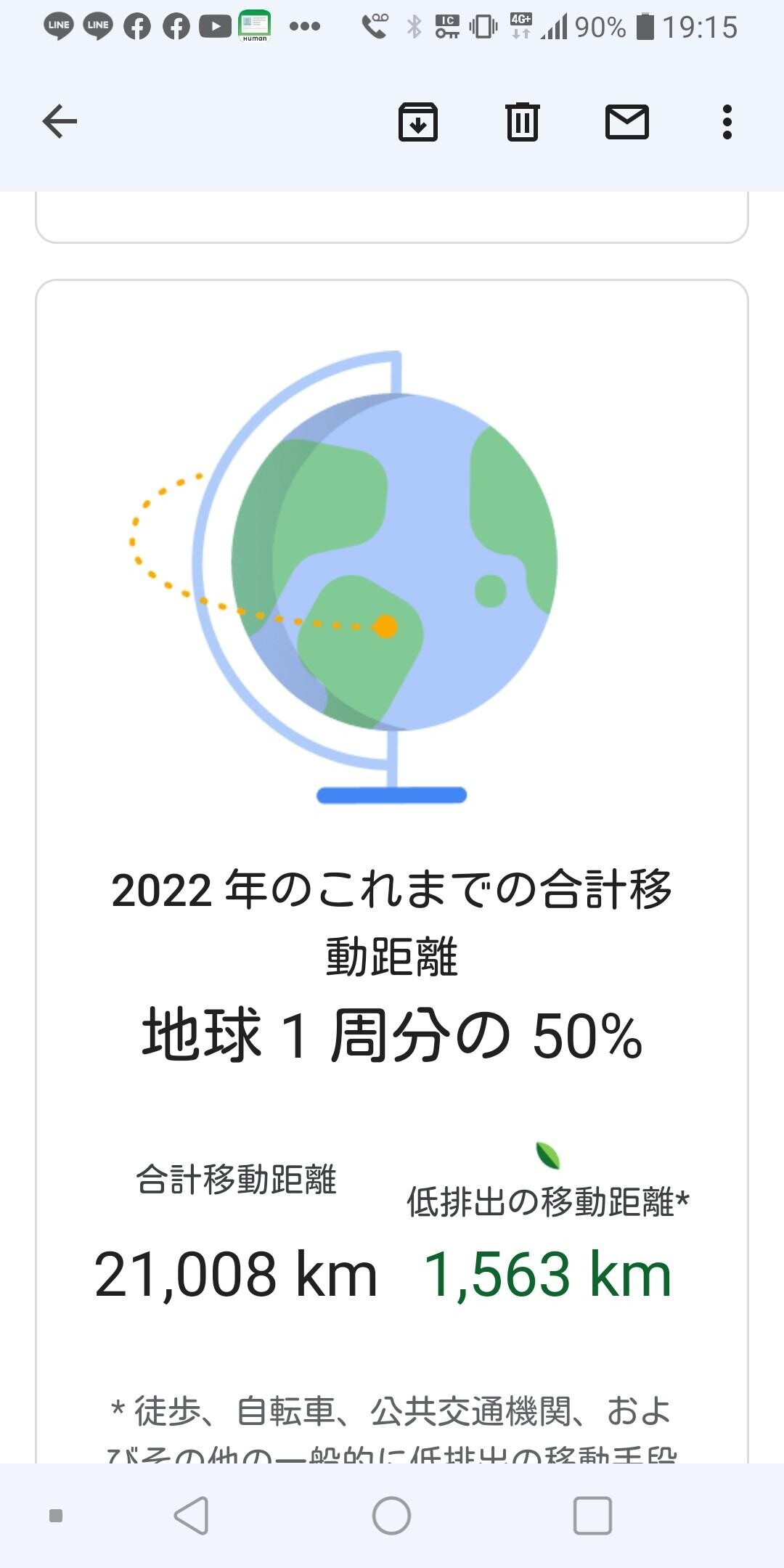Tap the Bluetooth status icon
The image size is (784, 1568).
pos(416,26)
